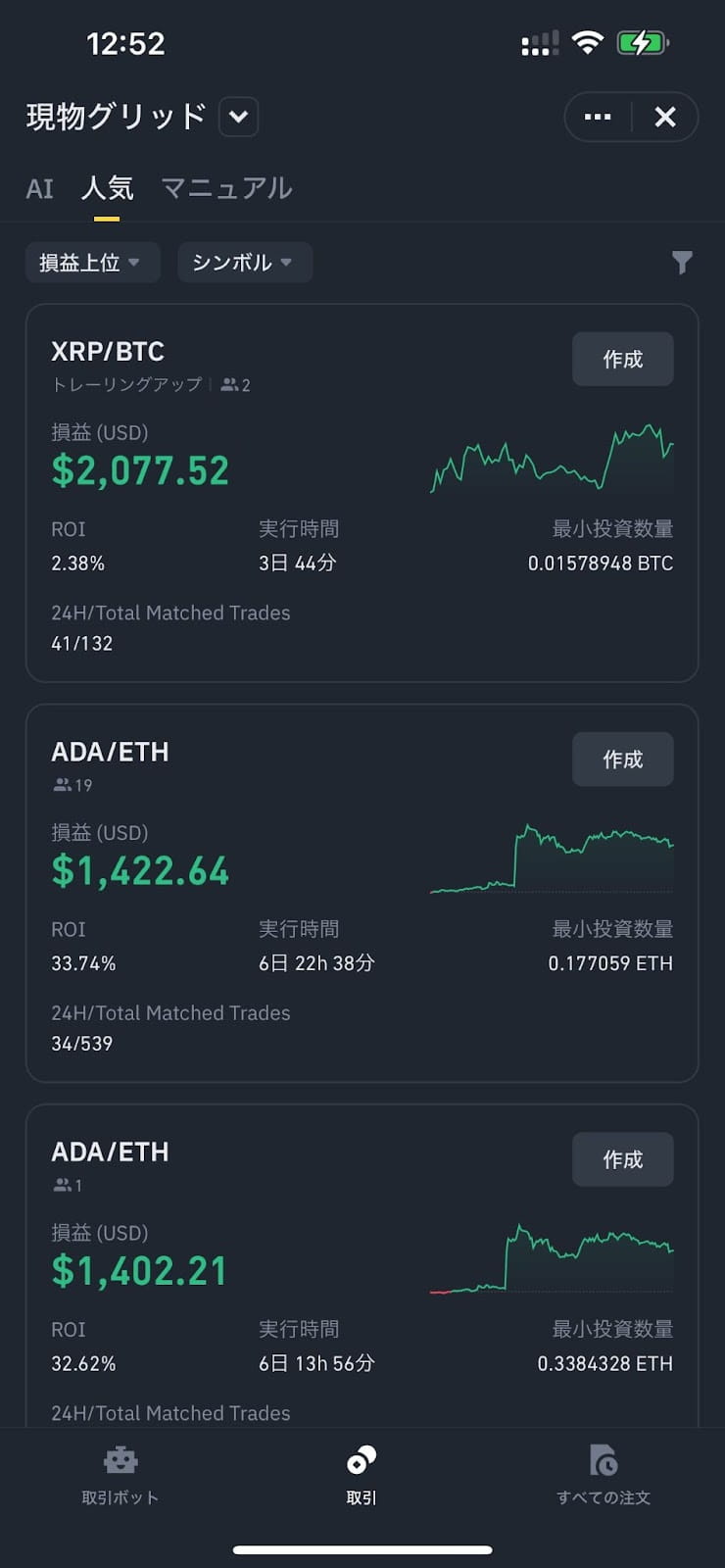Tap the funnel filter icon
Screen dimensions: 725x1568
(x=682, y=263)
